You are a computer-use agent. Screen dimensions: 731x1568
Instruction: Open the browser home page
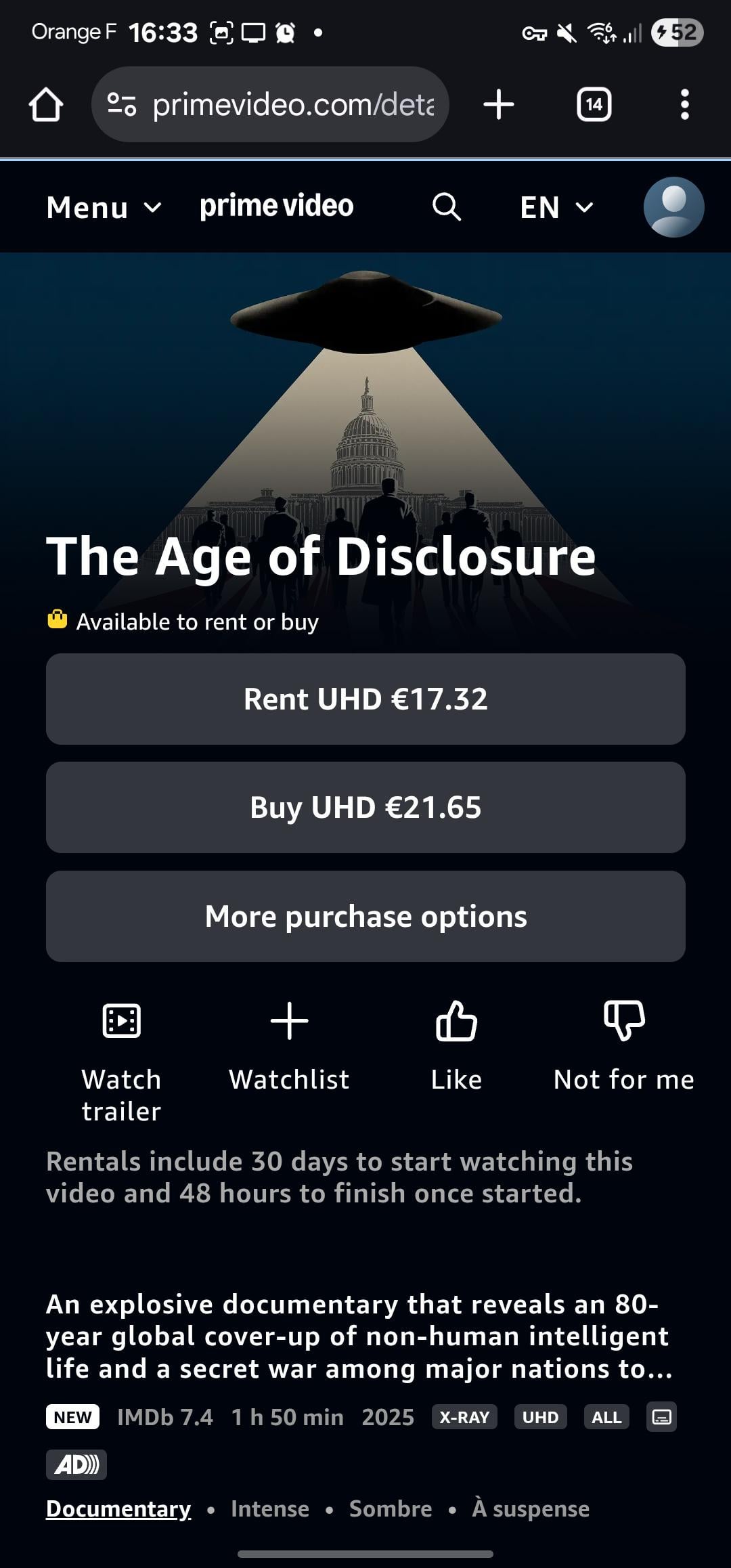click(46, 105)
